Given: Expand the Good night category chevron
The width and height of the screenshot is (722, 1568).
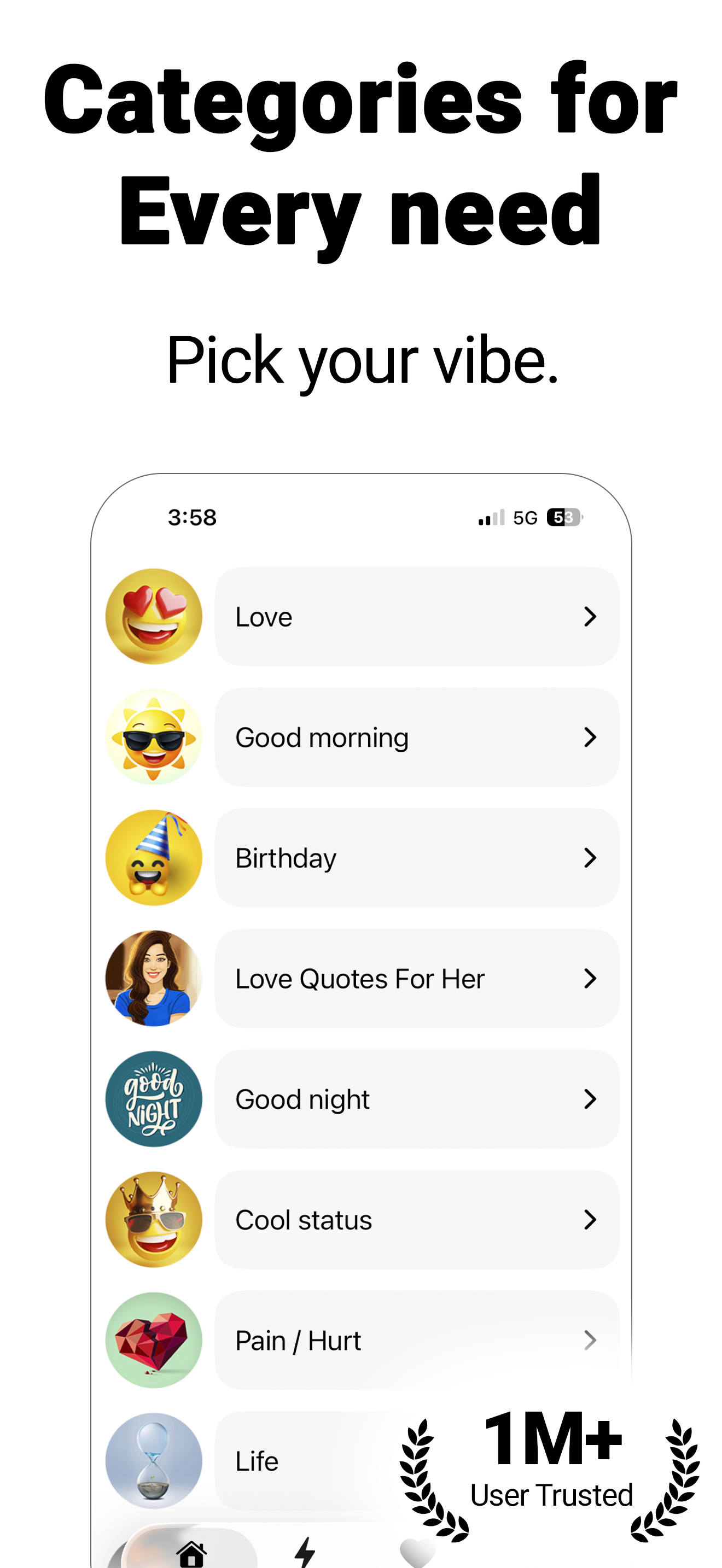Looking at the screenshot, I should click(591, 1099).
